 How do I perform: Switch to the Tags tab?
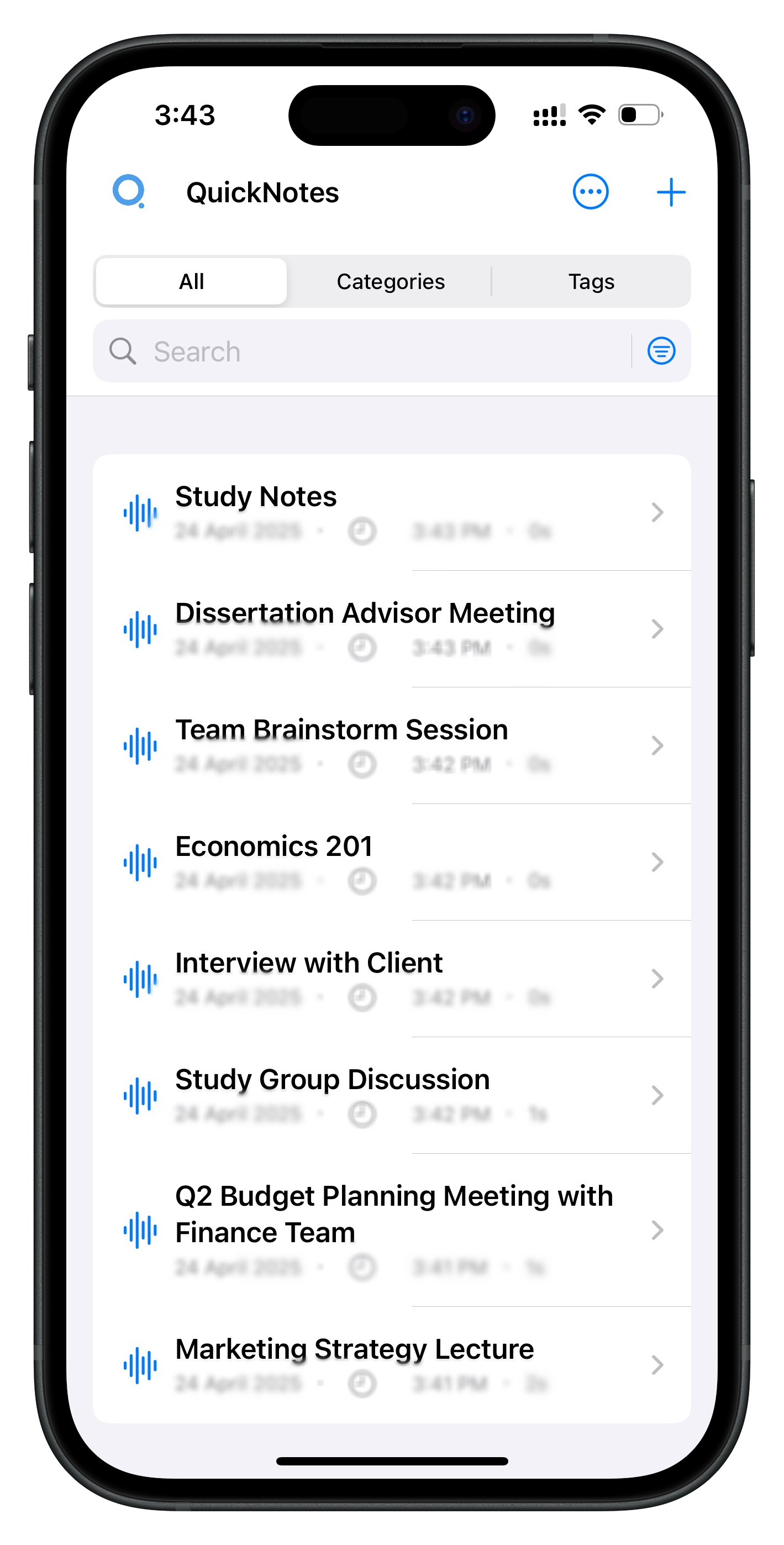pyautogui.click(x=591, y=281)
